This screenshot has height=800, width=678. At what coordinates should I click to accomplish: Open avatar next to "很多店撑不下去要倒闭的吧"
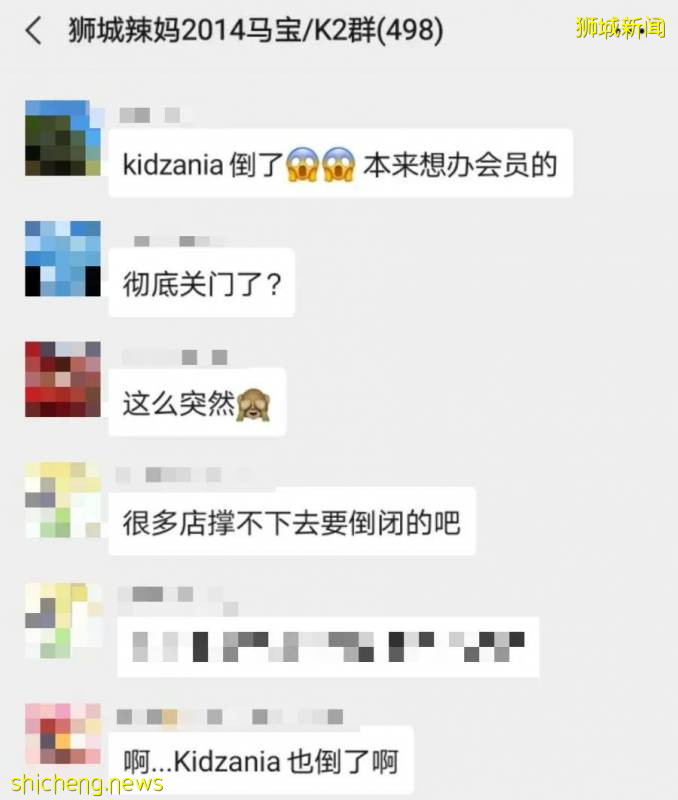pos(62,499)
